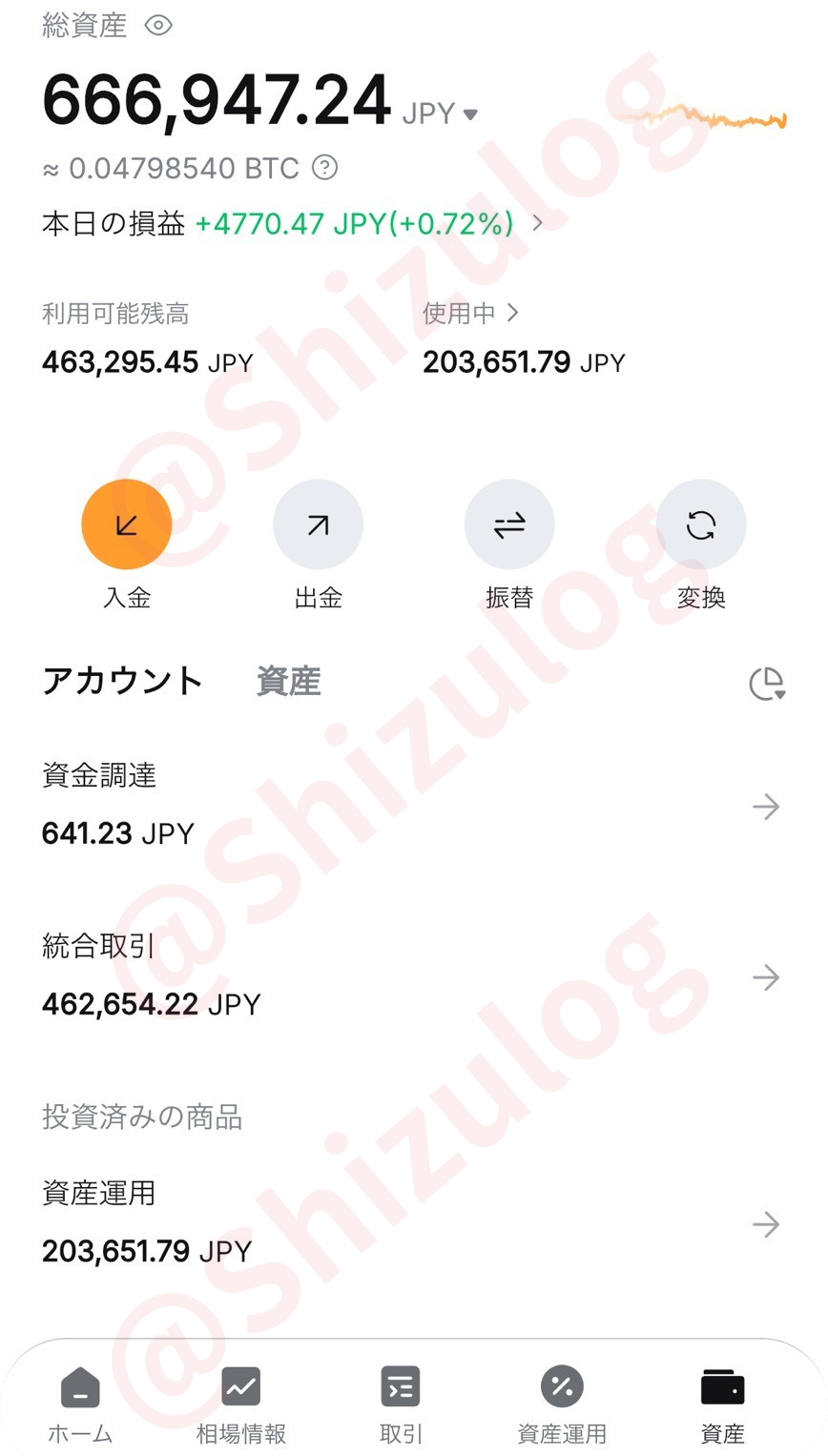Select the 出金 (withdraw) icon

[318, 523]
